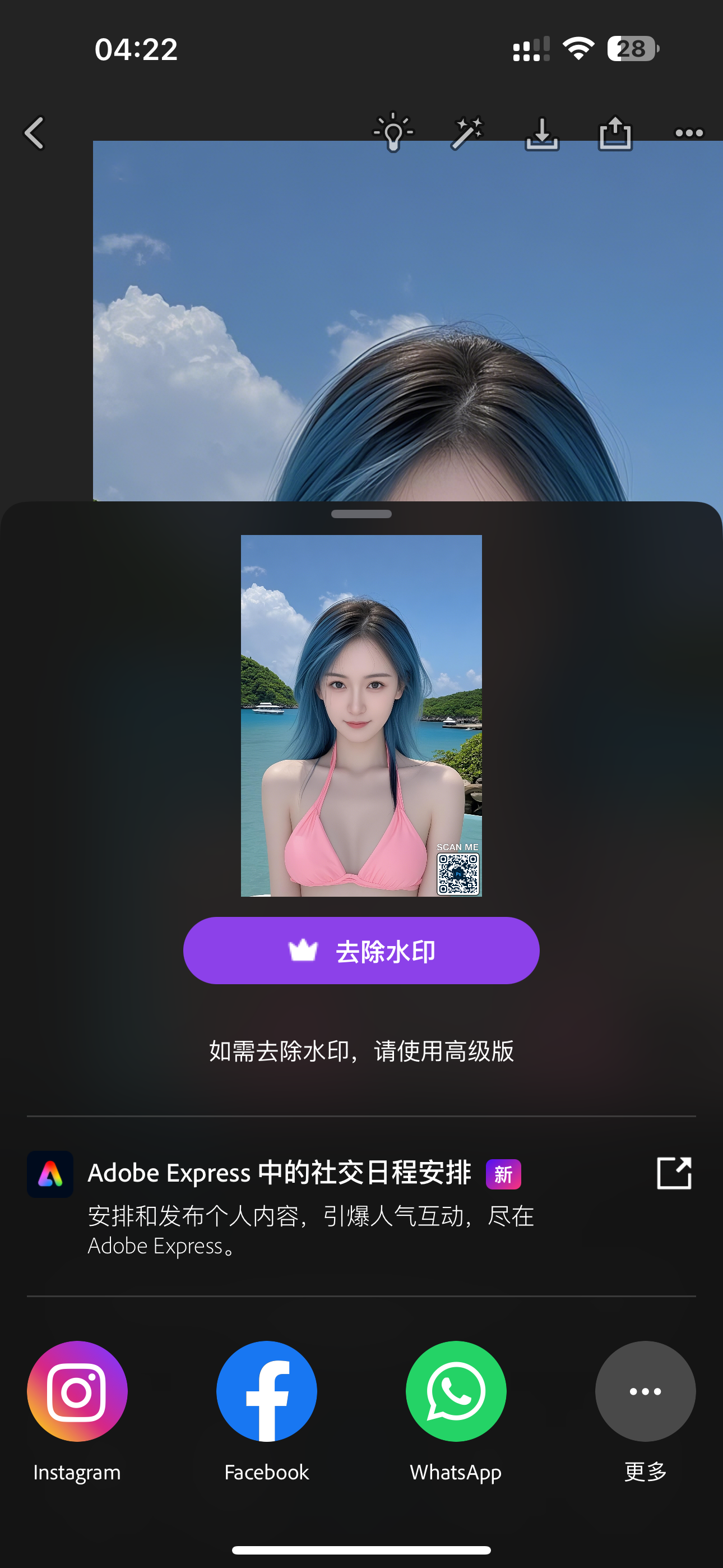
Task: Collapse the share sheet via the drag handle
Action: pyautogui.click(x=361, y=514)
